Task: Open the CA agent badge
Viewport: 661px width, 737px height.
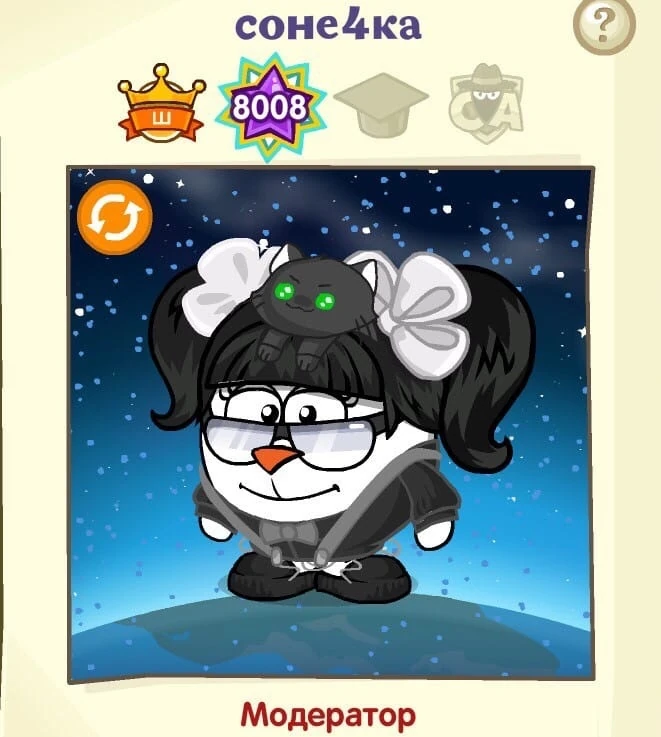Action: click(487, 106)
